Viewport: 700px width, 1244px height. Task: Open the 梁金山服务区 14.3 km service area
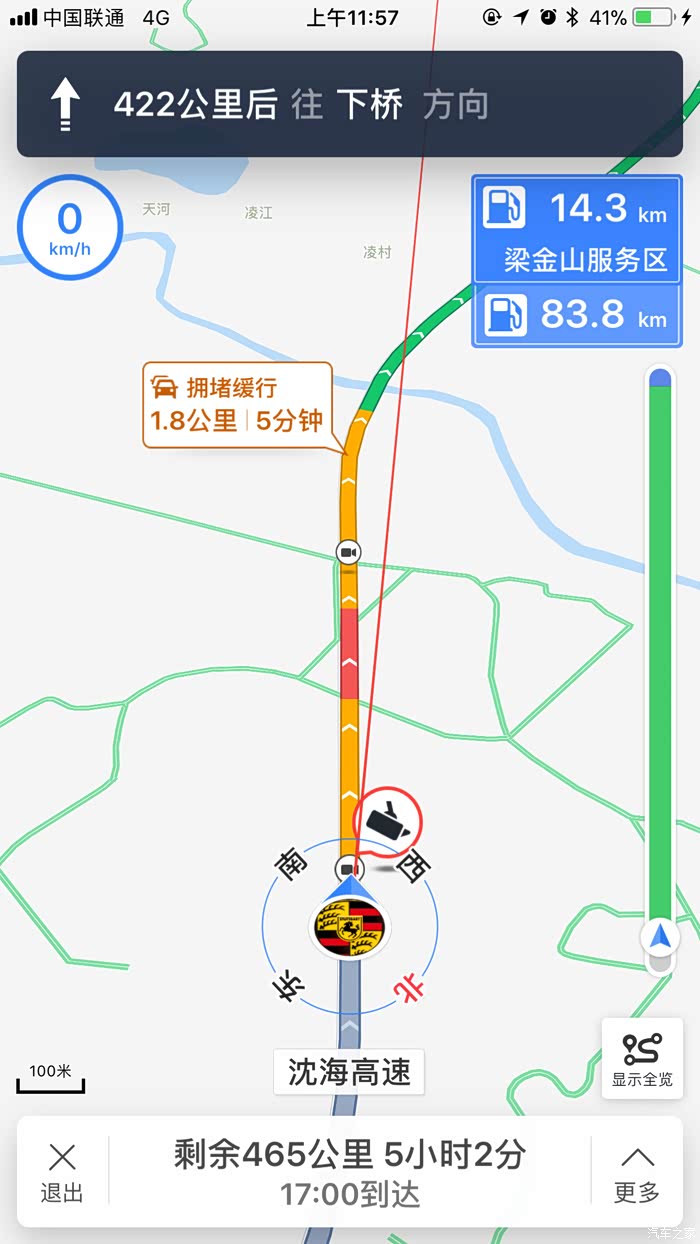[576, 230]
